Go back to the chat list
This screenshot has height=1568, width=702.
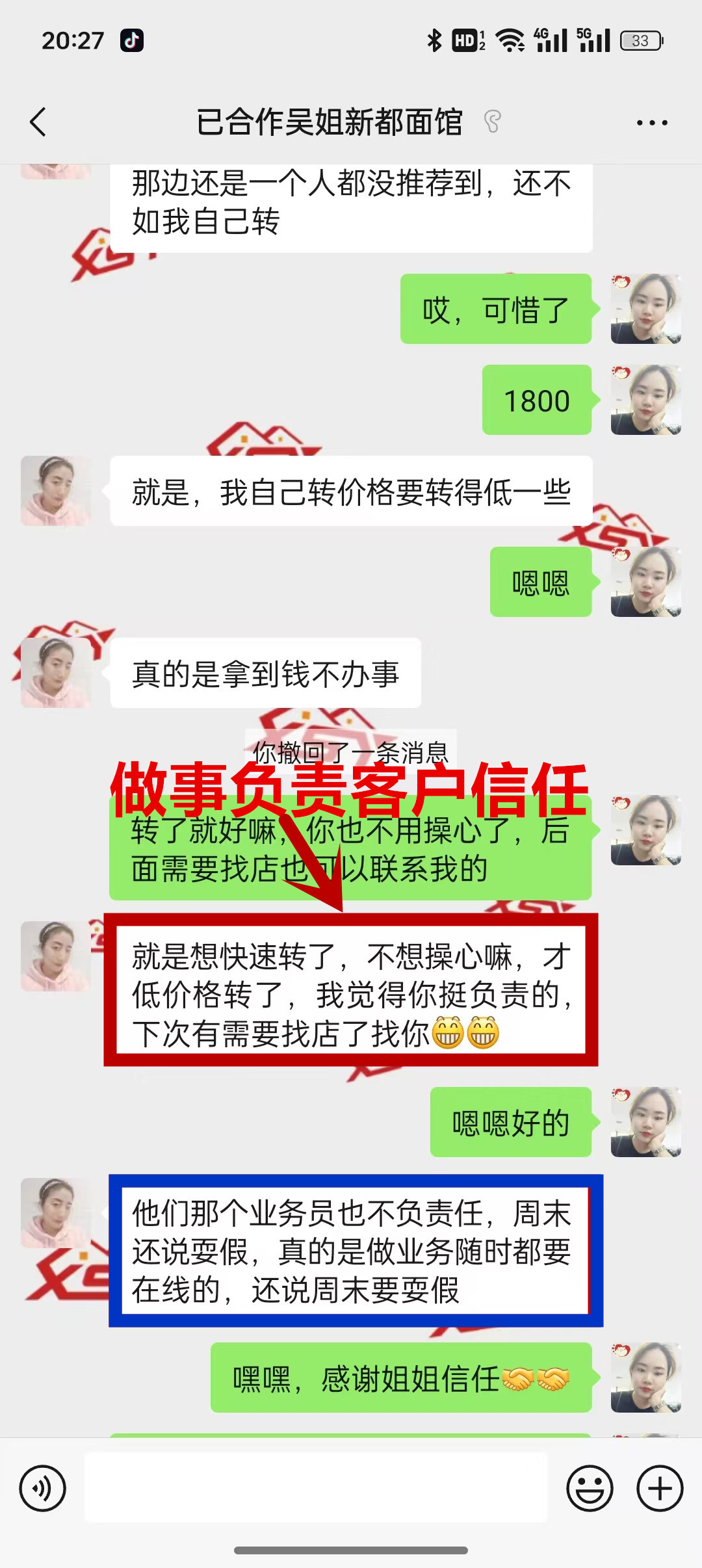coord(39,122)
